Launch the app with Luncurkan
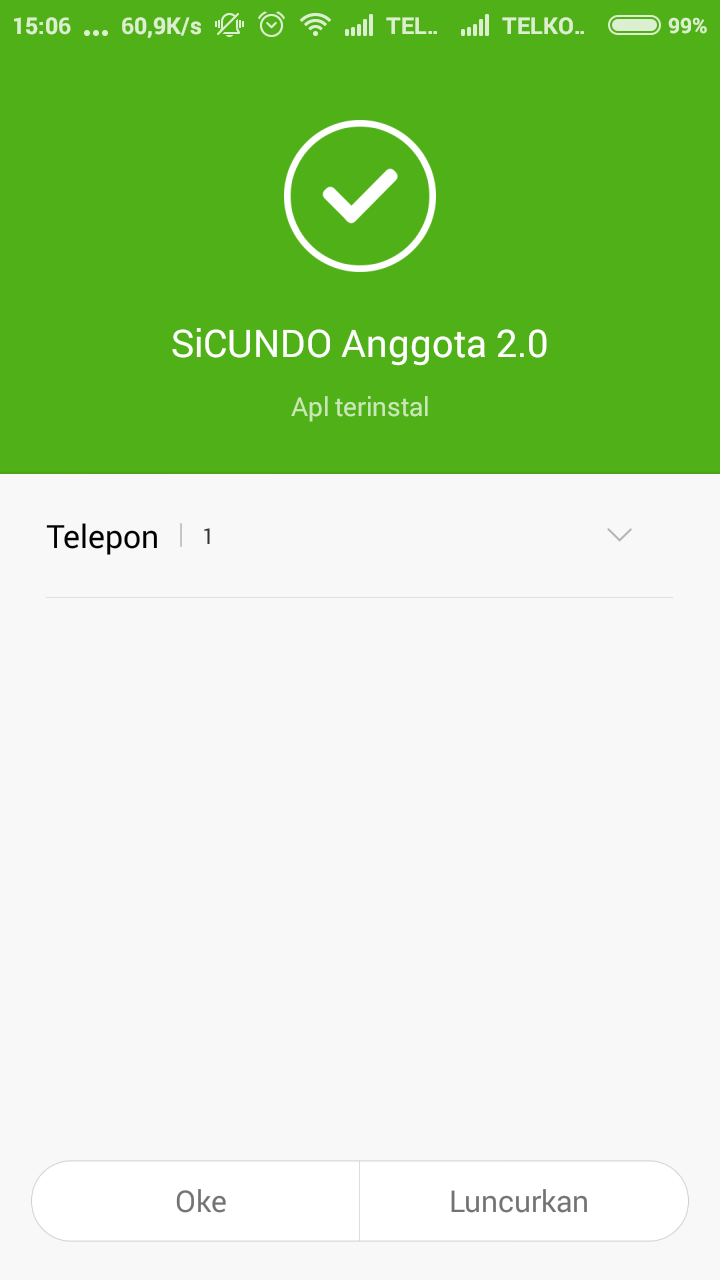 (519, 1201)
